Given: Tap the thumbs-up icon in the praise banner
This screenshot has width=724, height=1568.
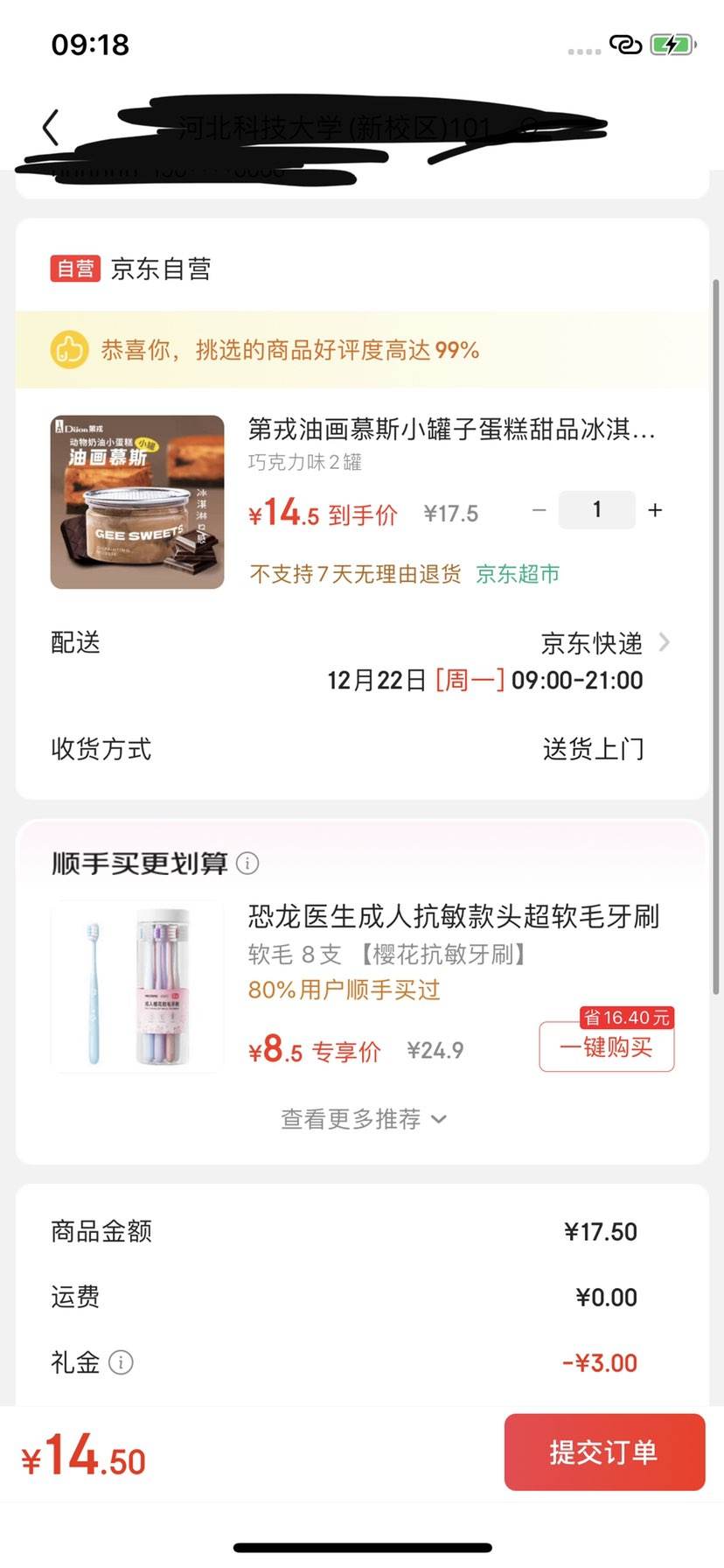Looking at the screenshot, I should click(x=70, y=349).
